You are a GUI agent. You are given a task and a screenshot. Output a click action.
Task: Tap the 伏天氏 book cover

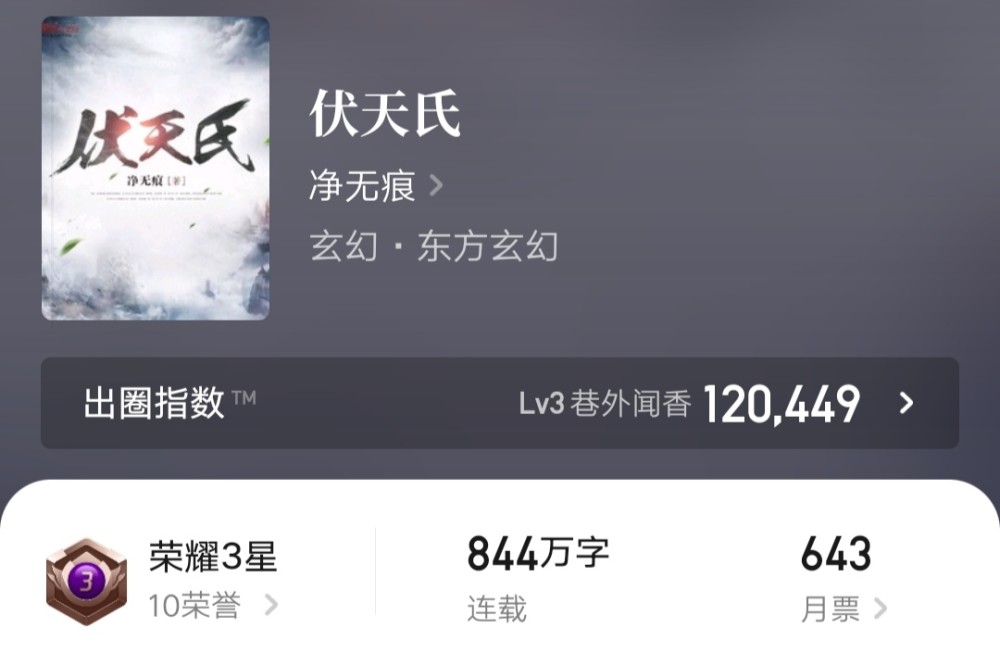(x=155, y=168)
